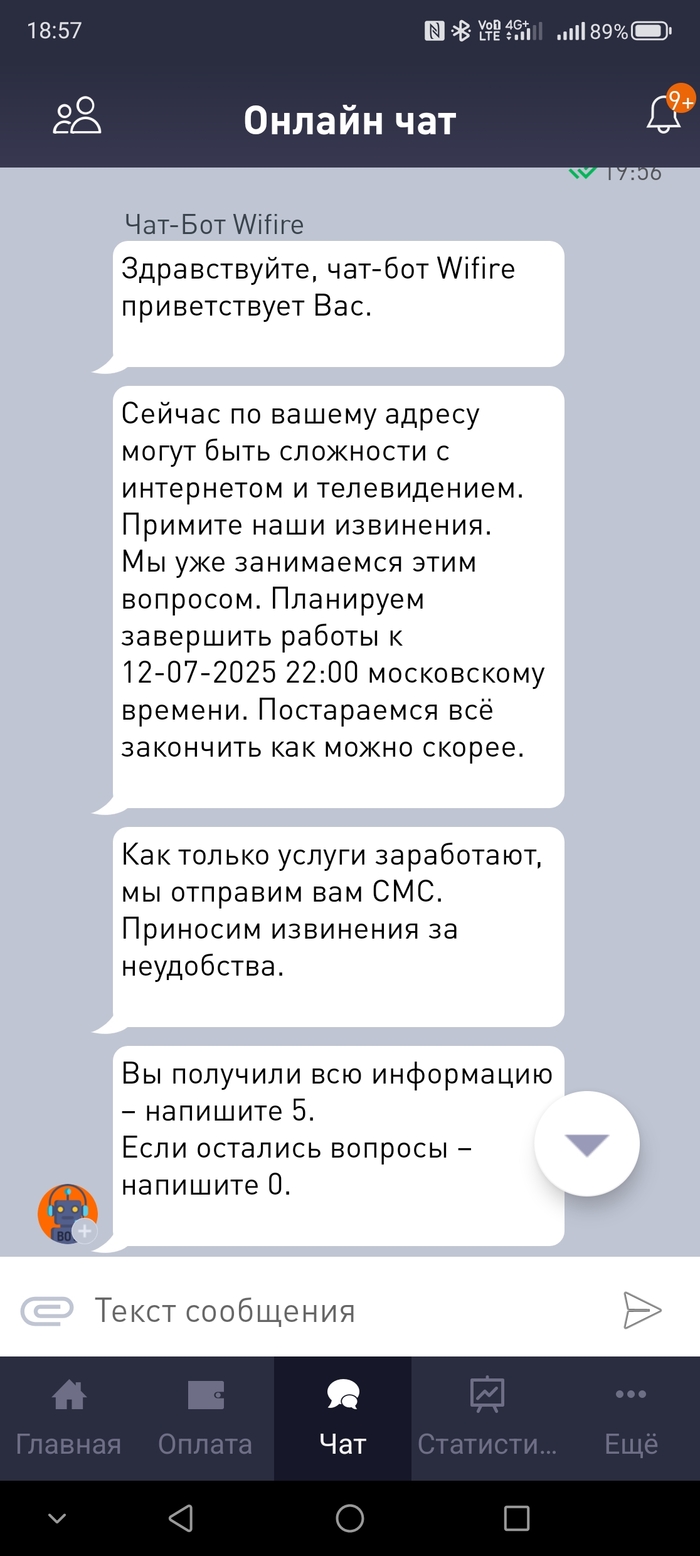
Task: Focus the Текст сообщения input field
Action: [340, 1310]
